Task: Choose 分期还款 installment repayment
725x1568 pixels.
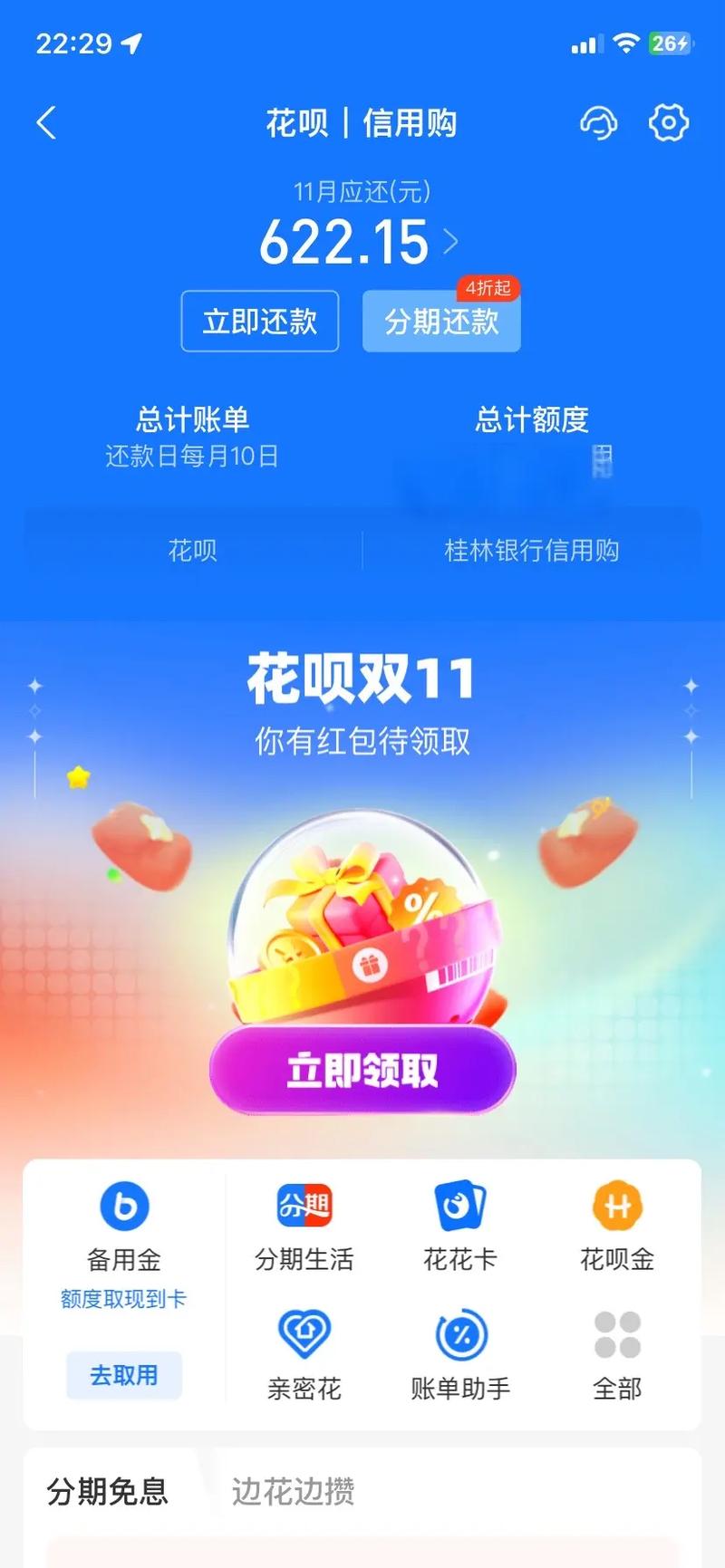Action: [x=441, y=322]
